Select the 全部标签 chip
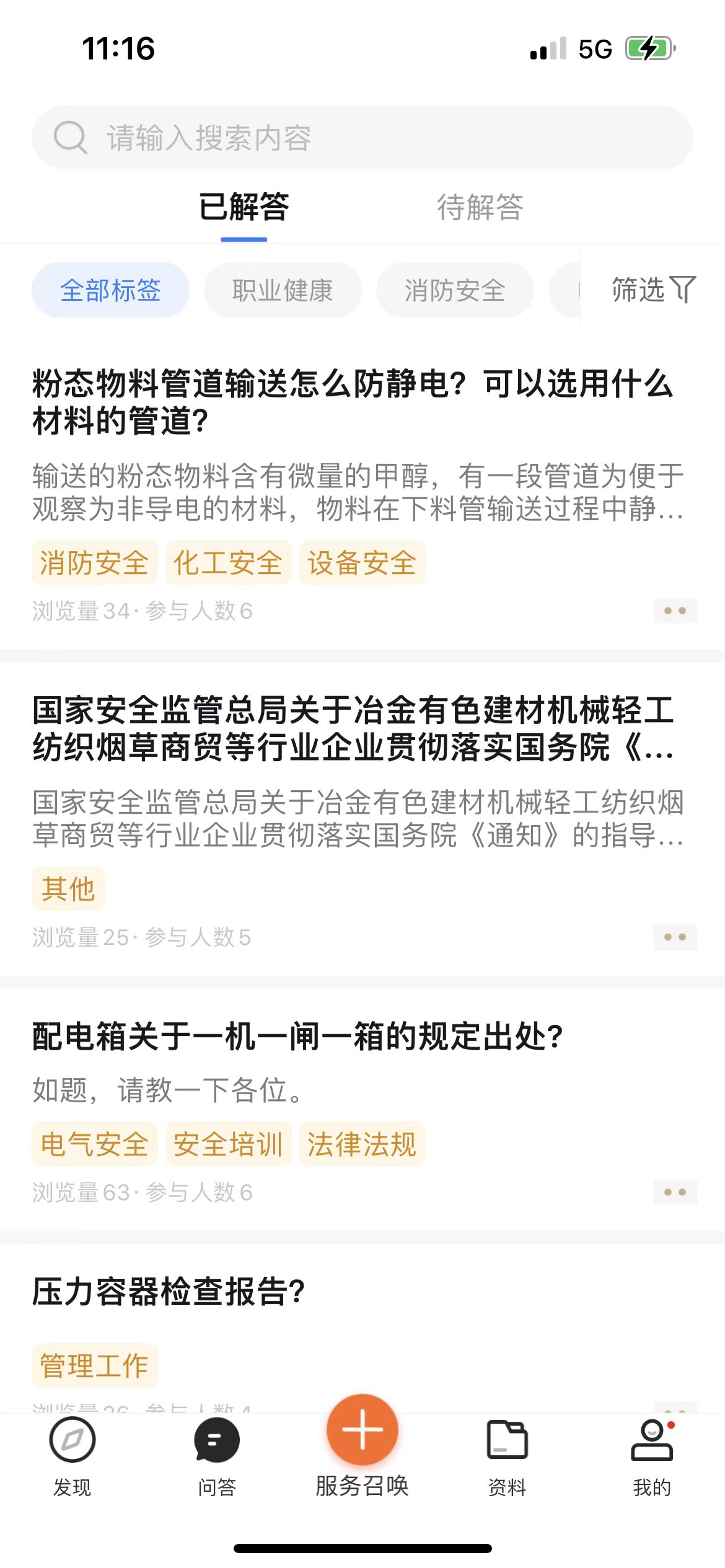Screen dimensions: 725x1568 [x=110, y=290]
